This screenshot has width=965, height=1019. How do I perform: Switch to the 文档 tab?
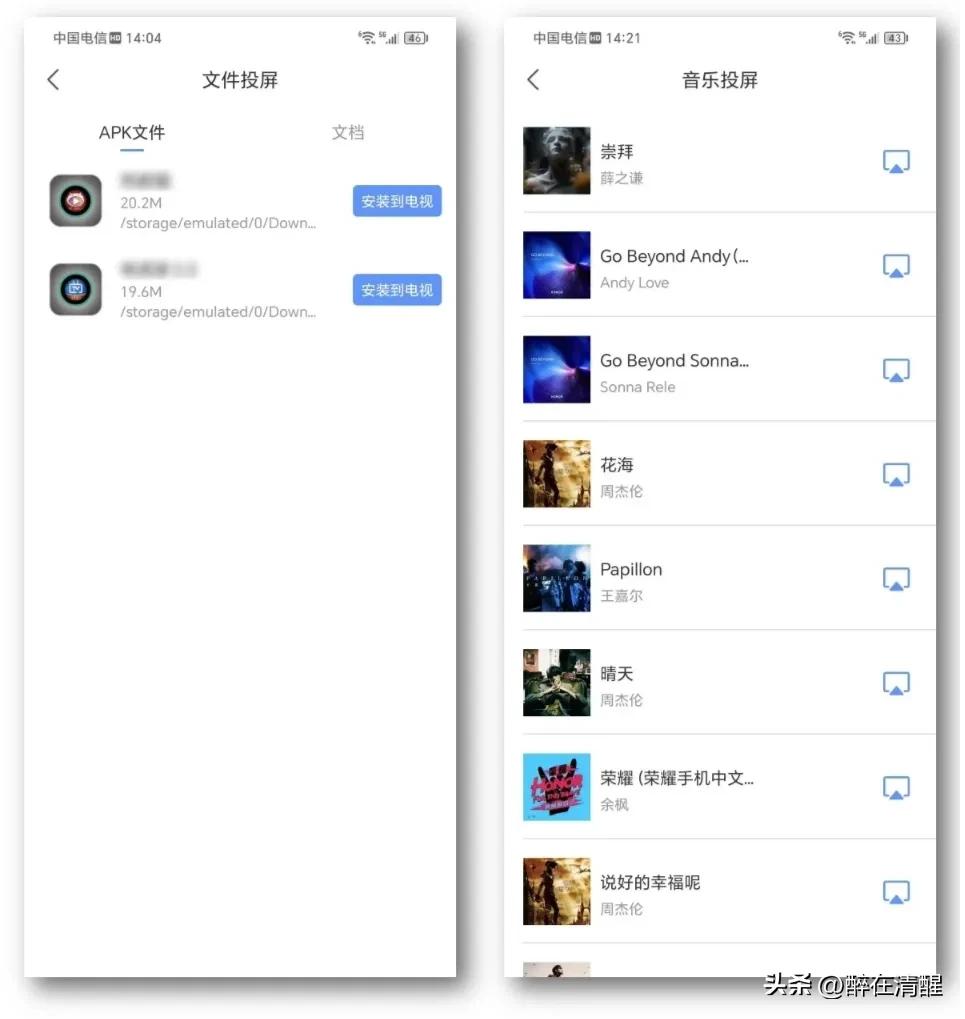point(348,133)
